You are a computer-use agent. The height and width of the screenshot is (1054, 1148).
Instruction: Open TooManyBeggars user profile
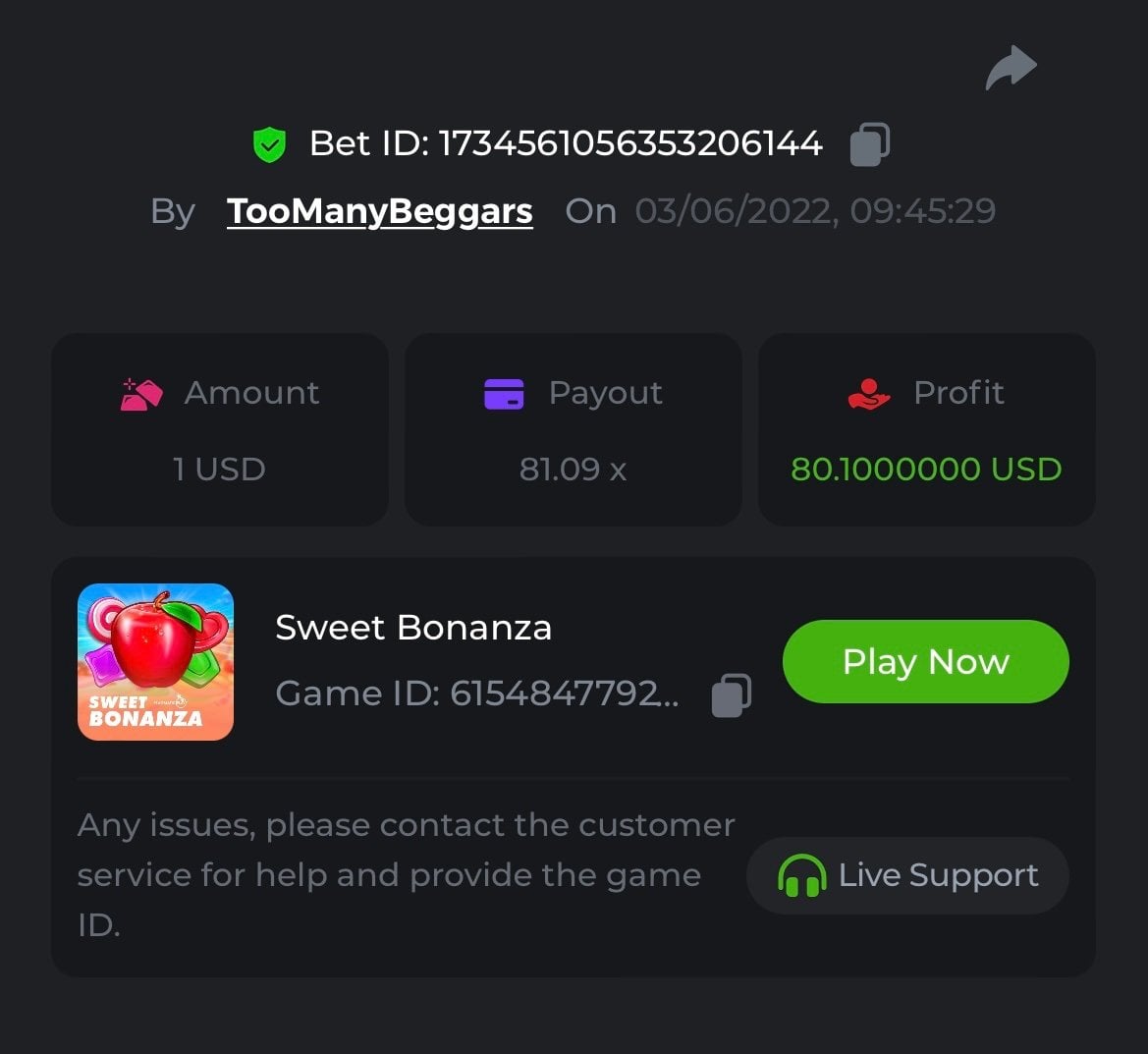point(379,211)
